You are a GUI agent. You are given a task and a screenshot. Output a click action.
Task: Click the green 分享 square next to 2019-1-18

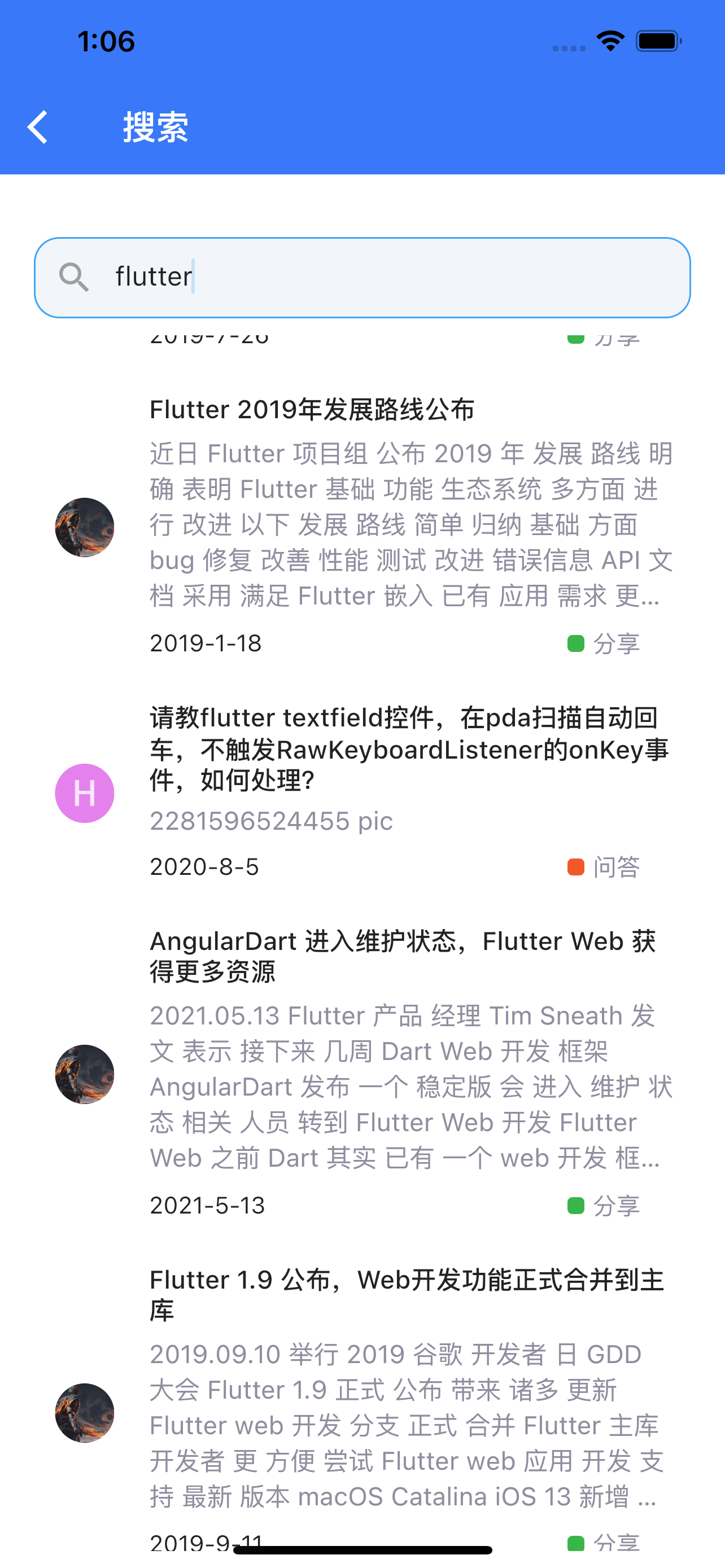click(x=575, y=643)
